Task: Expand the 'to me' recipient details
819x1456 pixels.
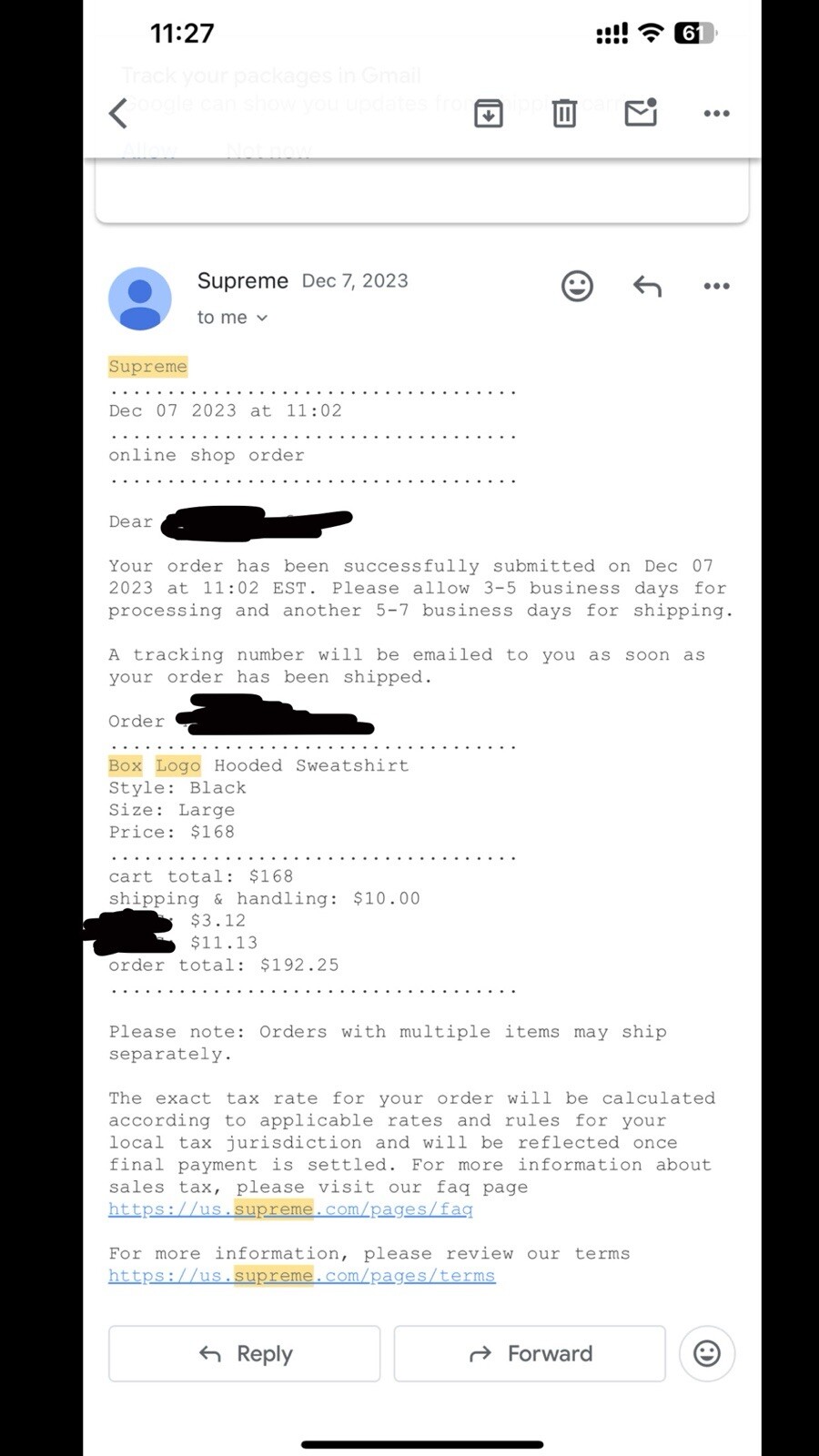Action: point(233,318)
